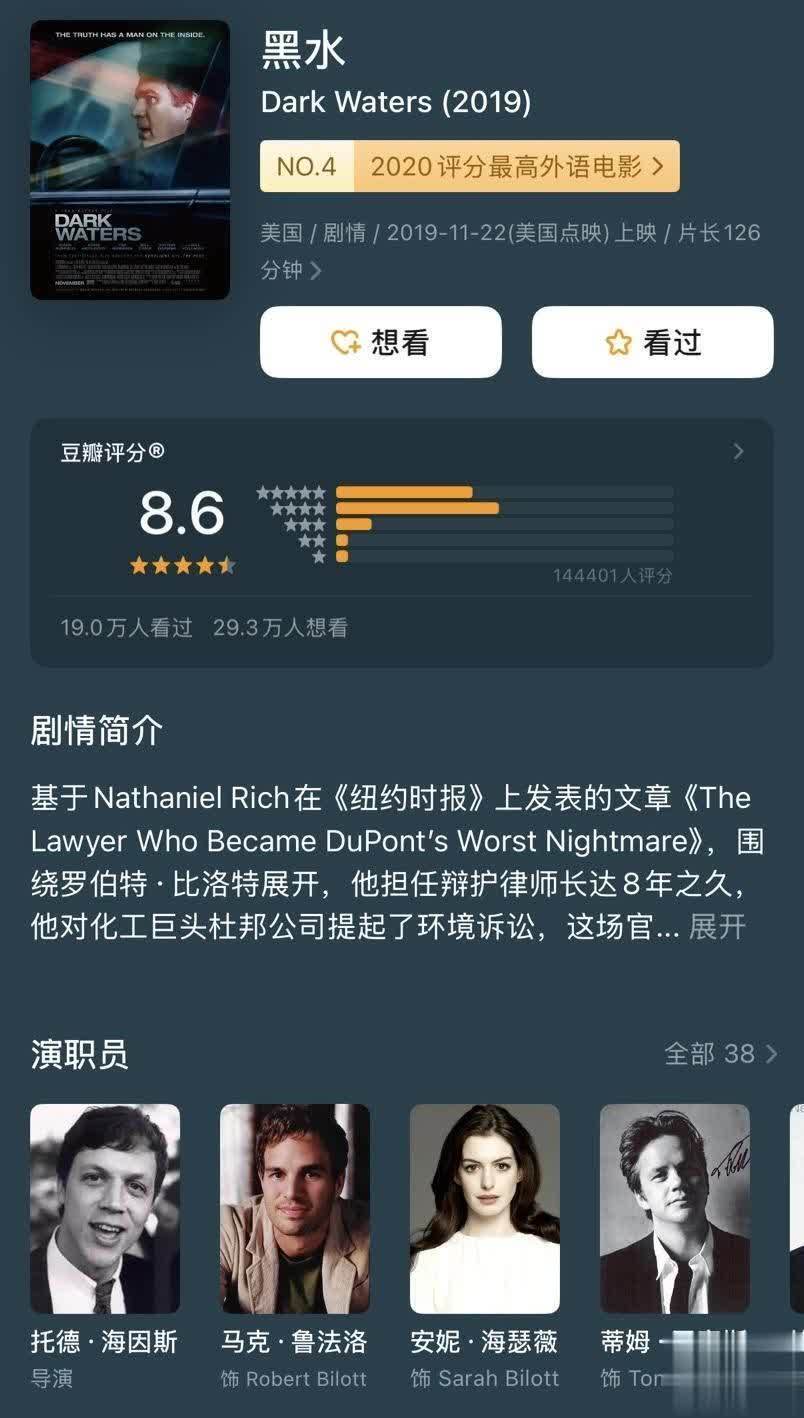Open the Dark Waters poster image
Screen dimensions: 804x1418
click(x=130, y=160)
